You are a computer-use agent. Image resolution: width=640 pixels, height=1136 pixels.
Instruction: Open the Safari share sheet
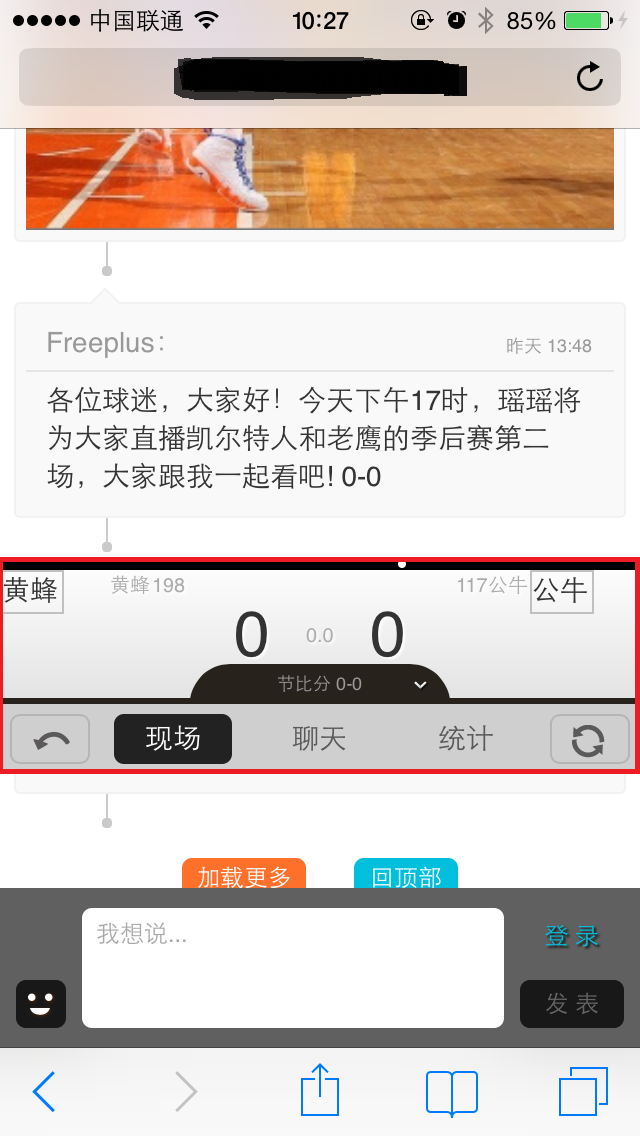(x=320, y=1090)
